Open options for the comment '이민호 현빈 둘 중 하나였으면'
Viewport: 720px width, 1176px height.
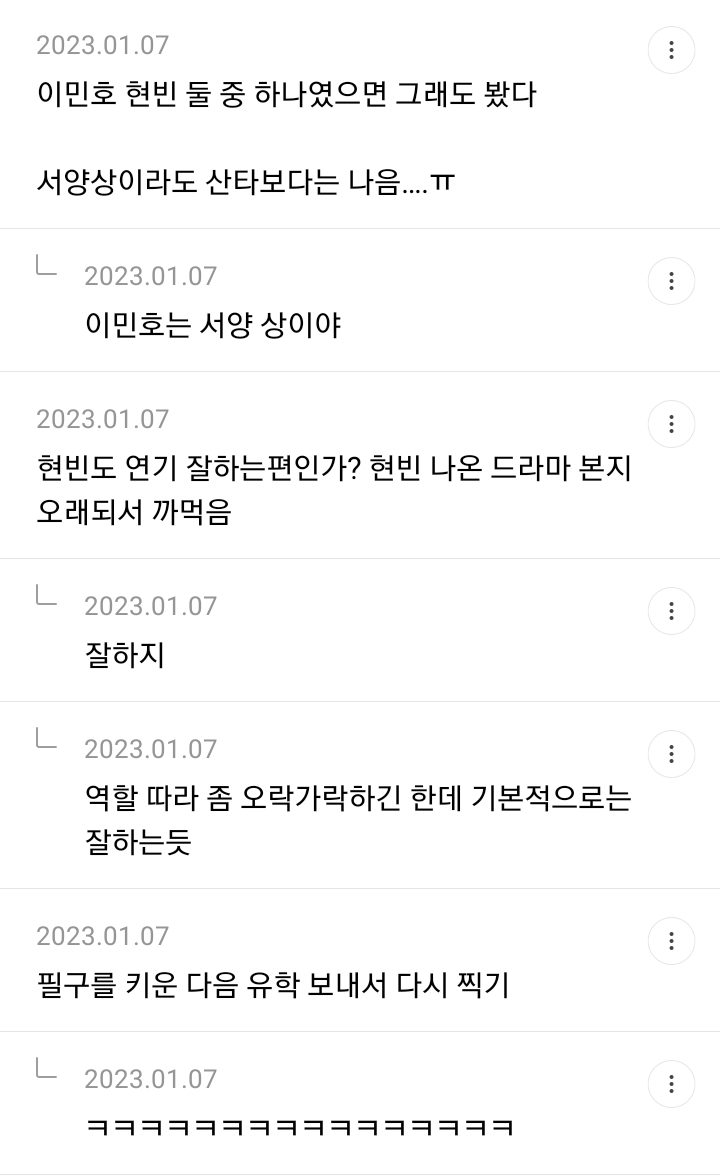coord(671,50)
